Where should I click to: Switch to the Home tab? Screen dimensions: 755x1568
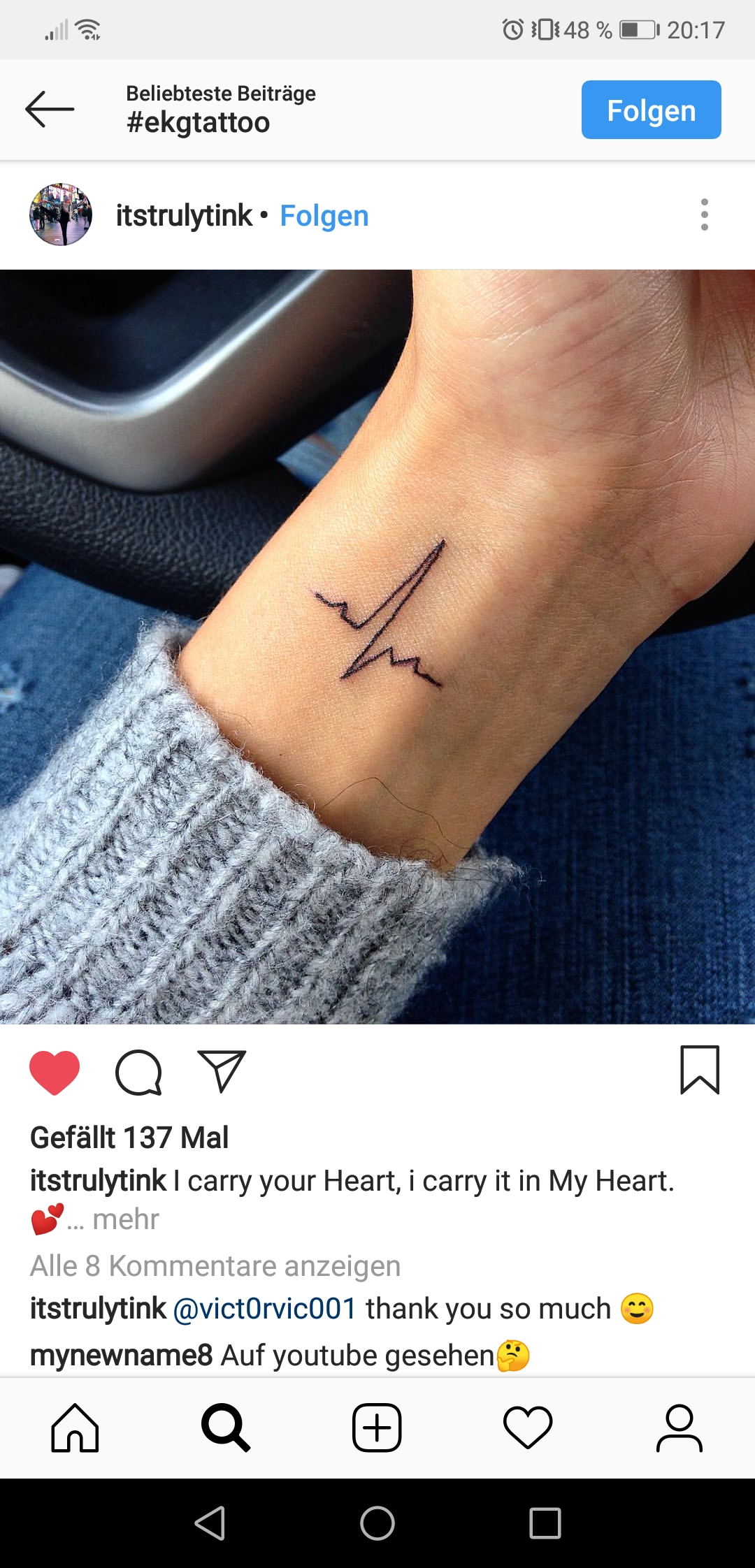click(x=75, y=1428)
